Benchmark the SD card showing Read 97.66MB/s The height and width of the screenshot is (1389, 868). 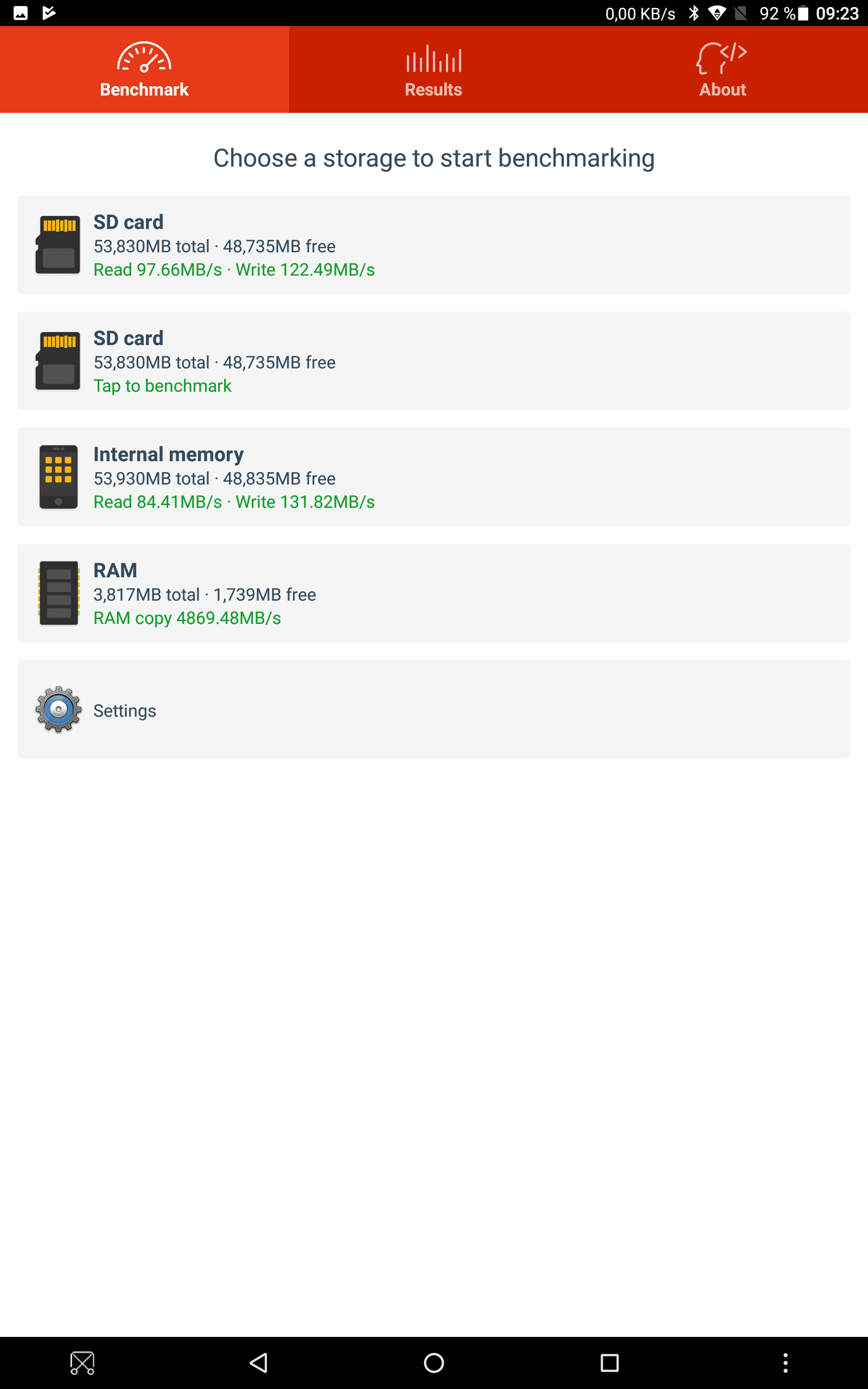(434, 245)
